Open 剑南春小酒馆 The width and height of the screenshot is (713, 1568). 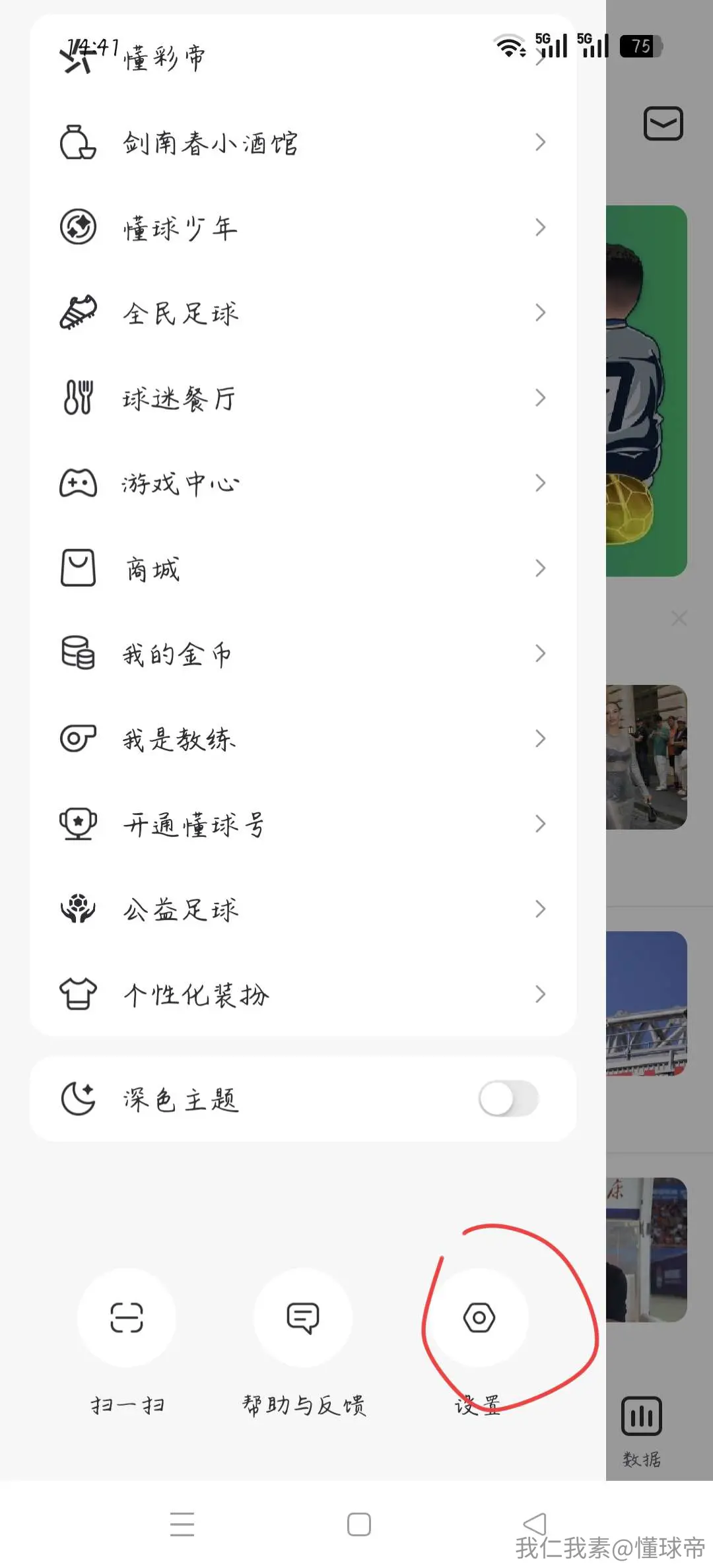coord(303,143)
